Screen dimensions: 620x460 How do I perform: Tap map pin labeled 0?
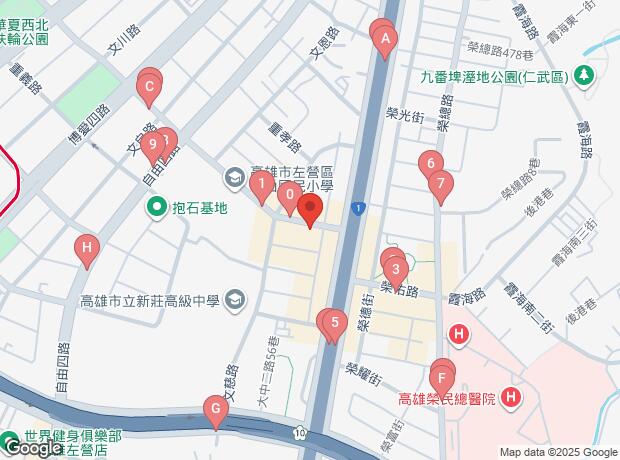click(x=288, y=195)
